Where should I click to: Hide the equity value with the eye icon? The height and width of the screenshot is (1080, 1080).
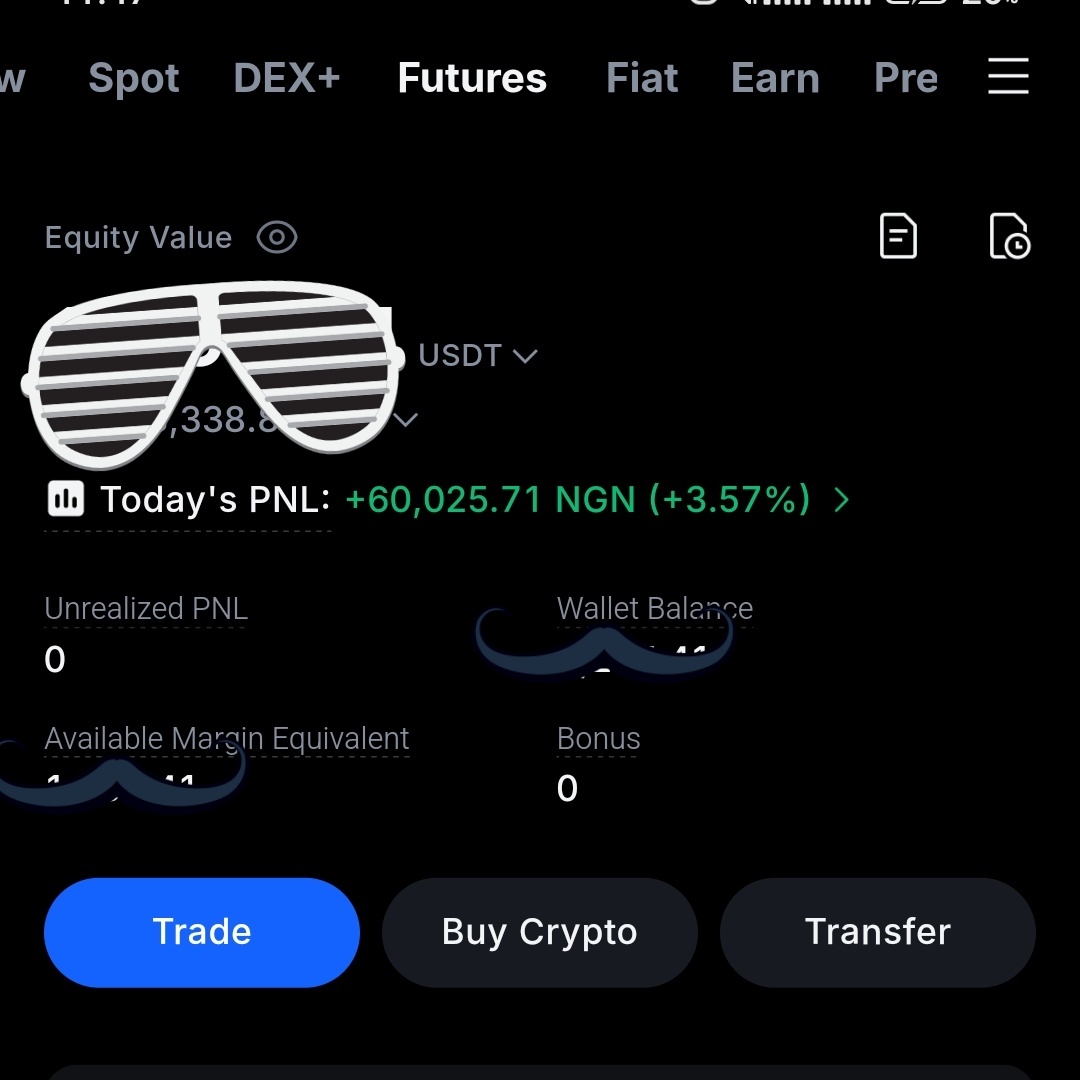point(277,238)
